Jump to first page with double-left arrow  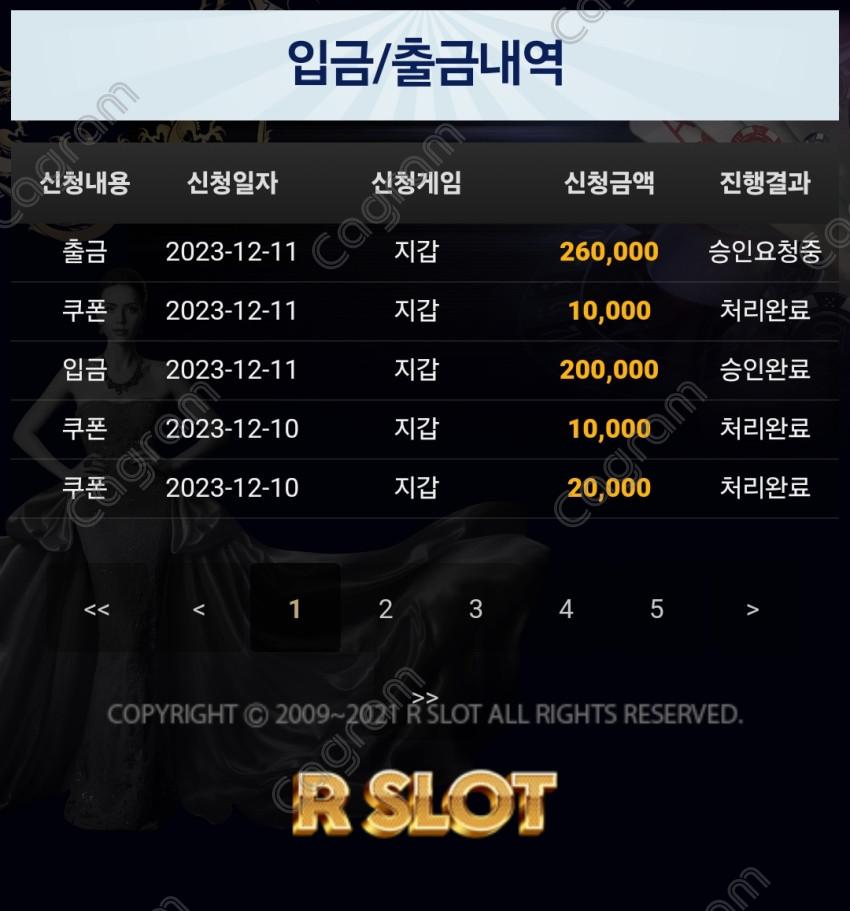point(97,609)
